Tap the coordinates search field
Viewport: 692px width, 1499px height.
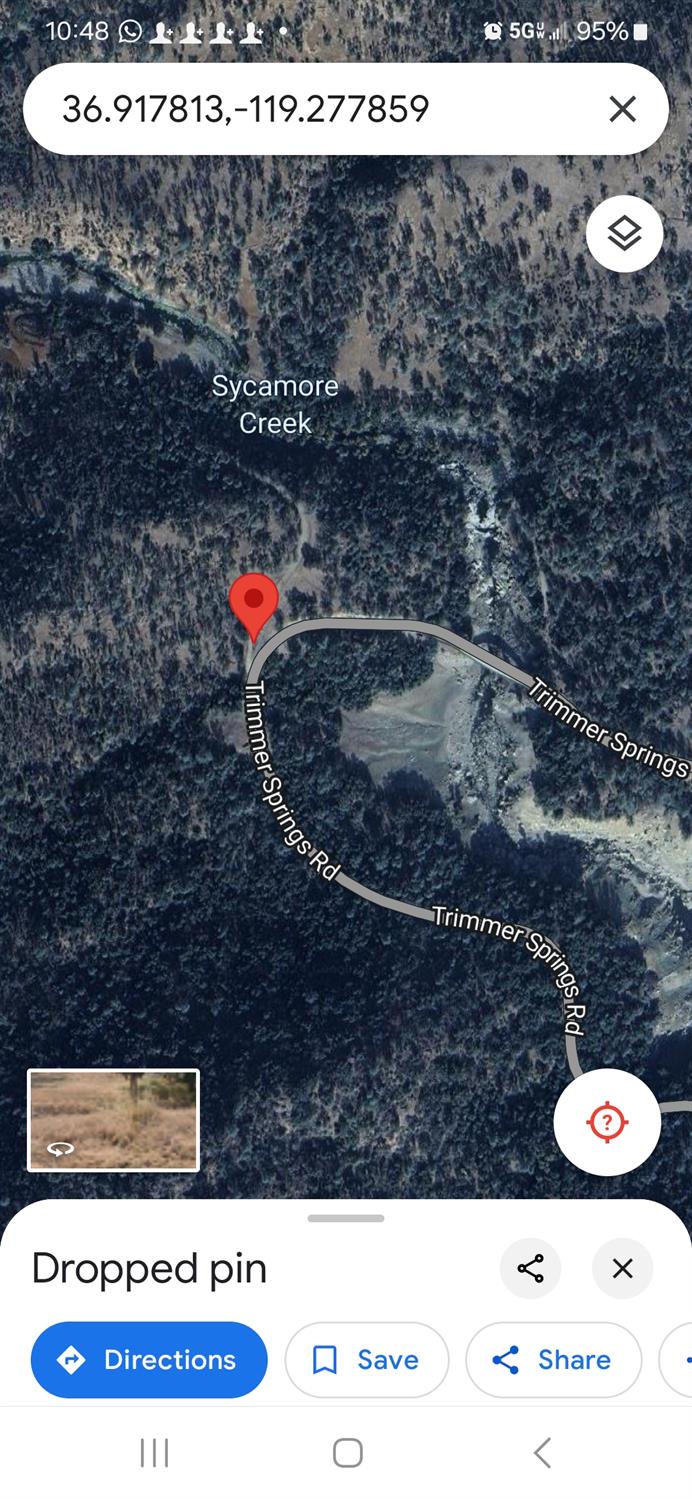click(300, 109)
